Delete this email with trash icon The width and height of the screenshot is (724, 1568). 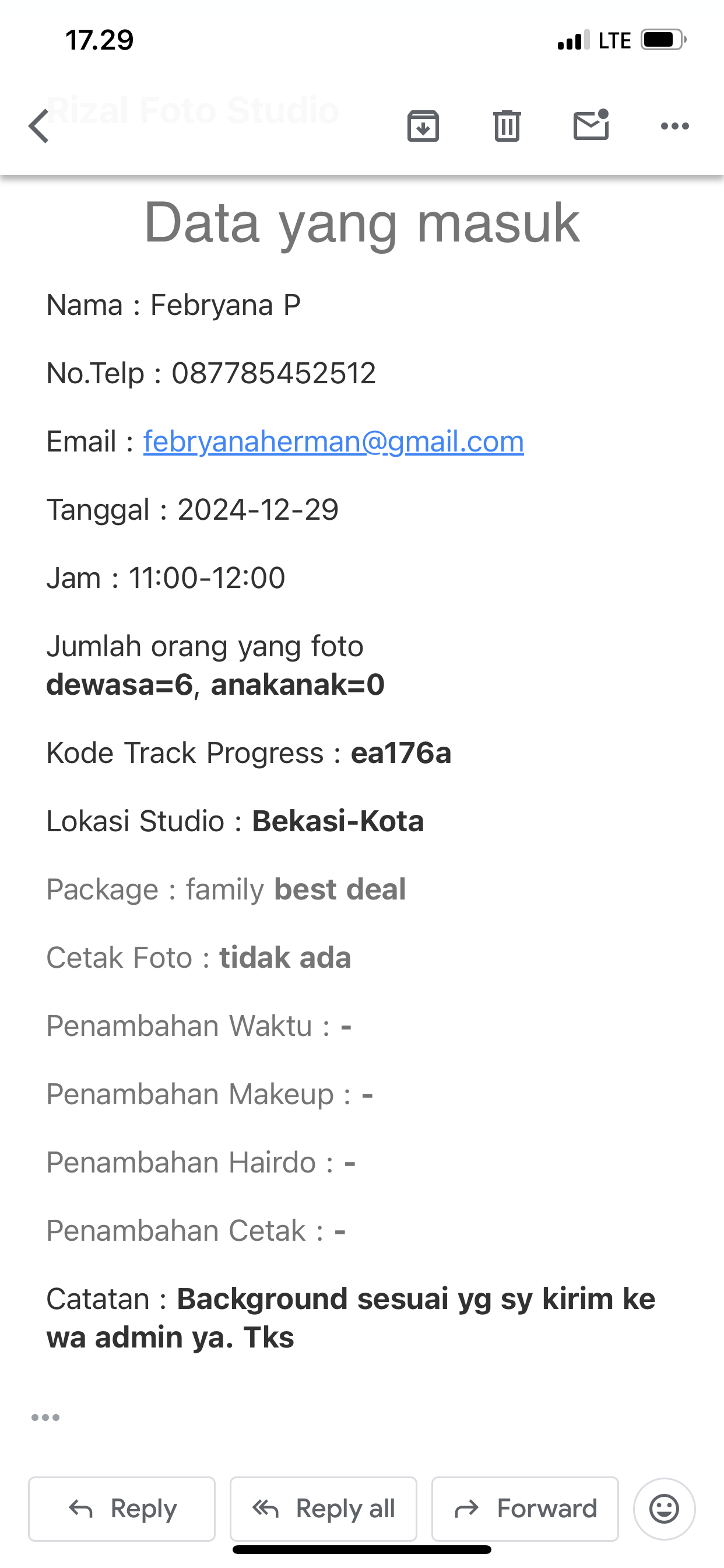point(507,126)
